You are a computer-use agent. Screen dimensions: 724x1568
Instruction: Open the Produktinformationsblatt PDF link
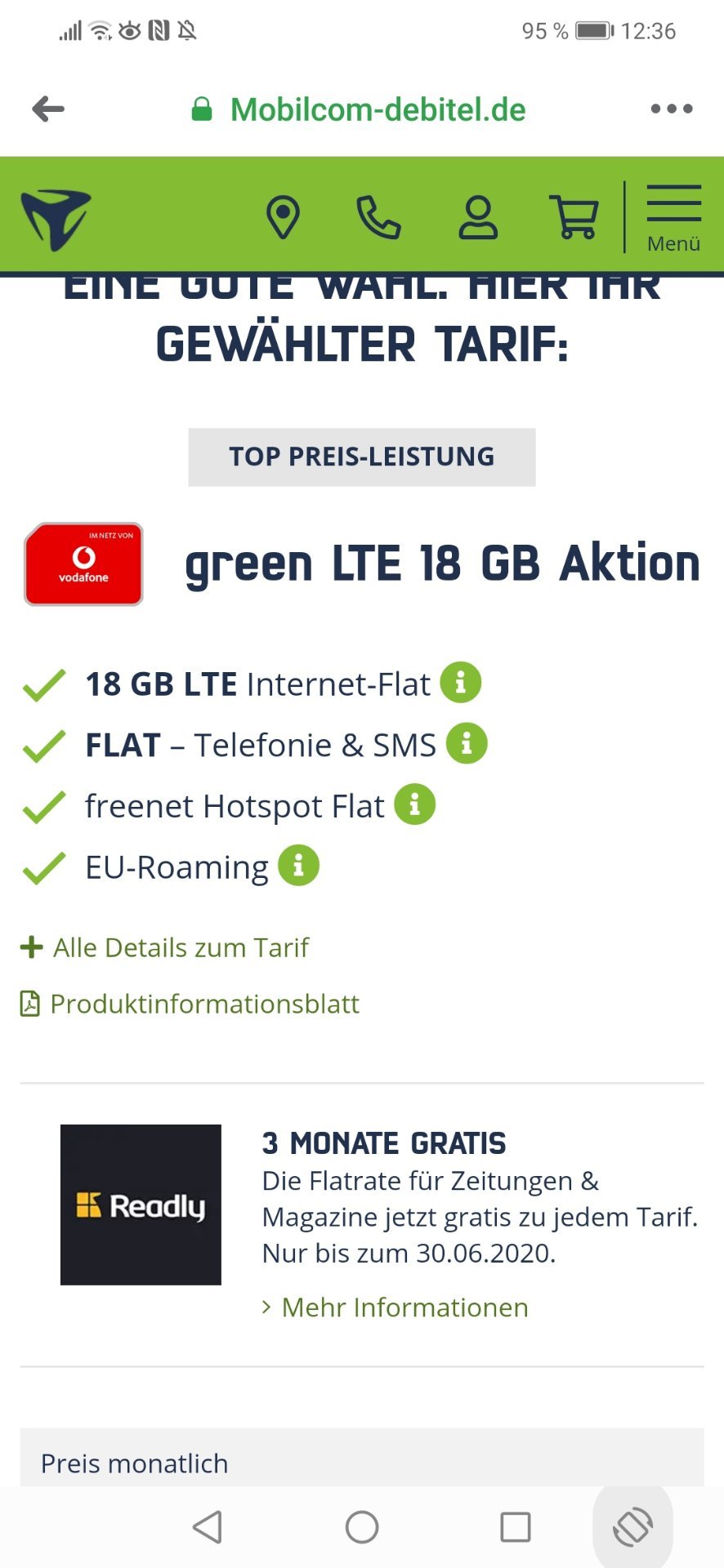(x=190, y=1004)
